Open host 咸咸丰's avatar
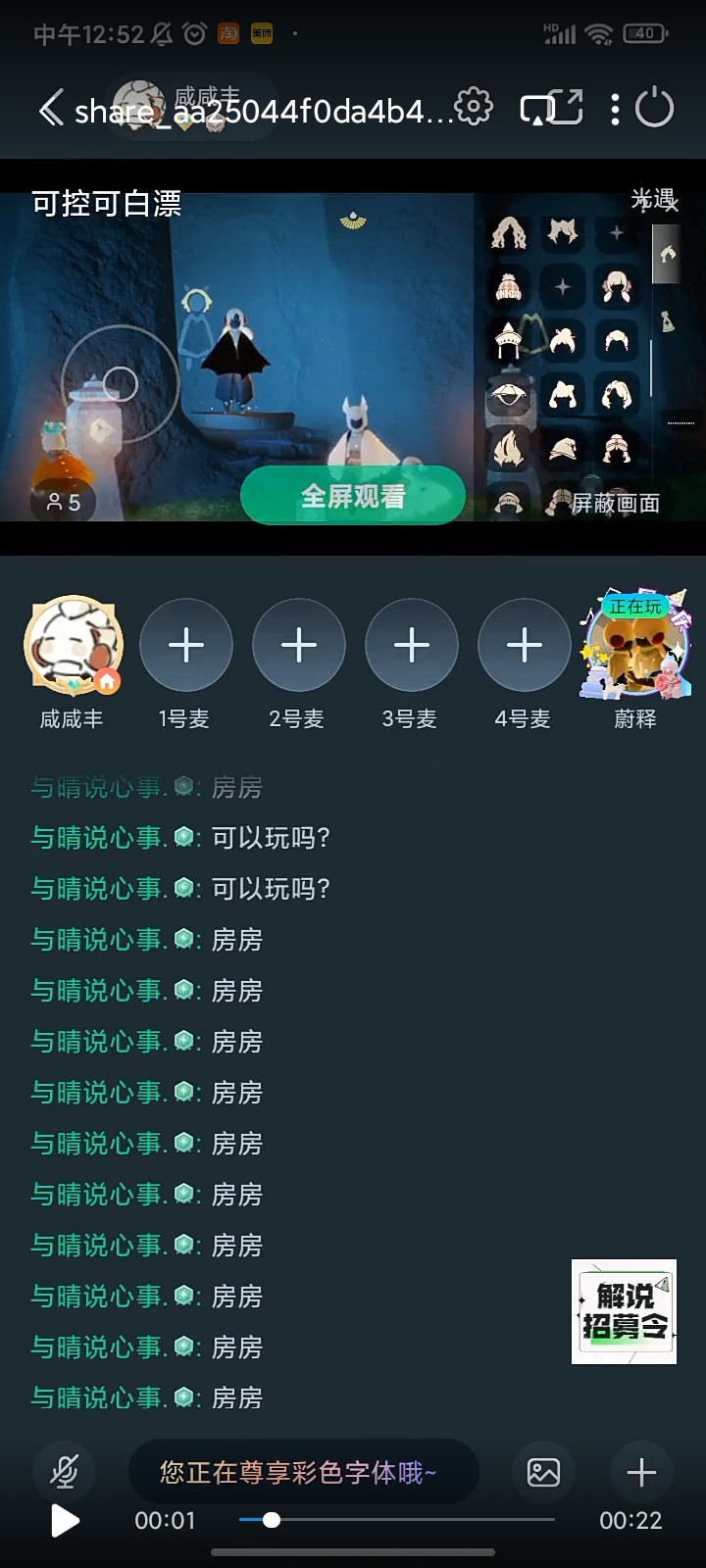The image size is (706, 1568). click(x=73, y=646)
